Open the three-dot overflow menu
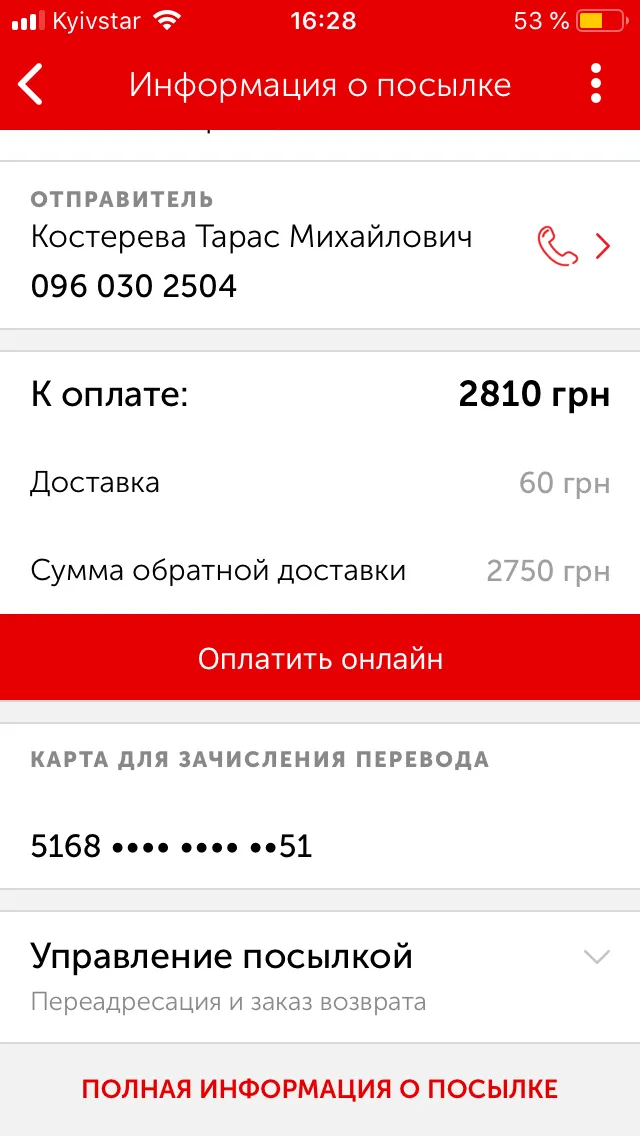The height and width of the screenshot is (1136, 640). click(x=596, y=84)
